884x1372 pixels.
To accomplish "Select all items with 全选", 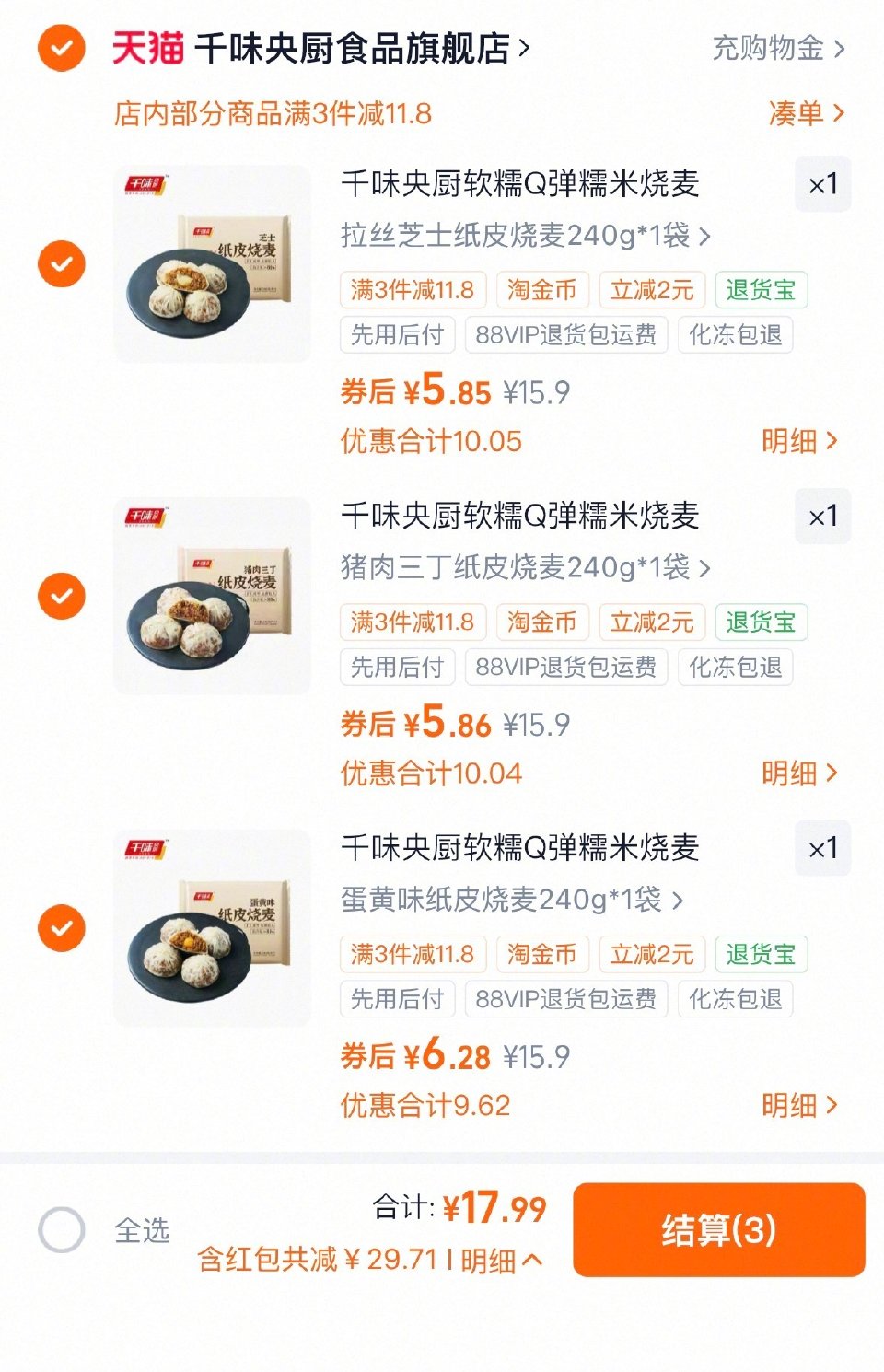I will point(61,1229).
